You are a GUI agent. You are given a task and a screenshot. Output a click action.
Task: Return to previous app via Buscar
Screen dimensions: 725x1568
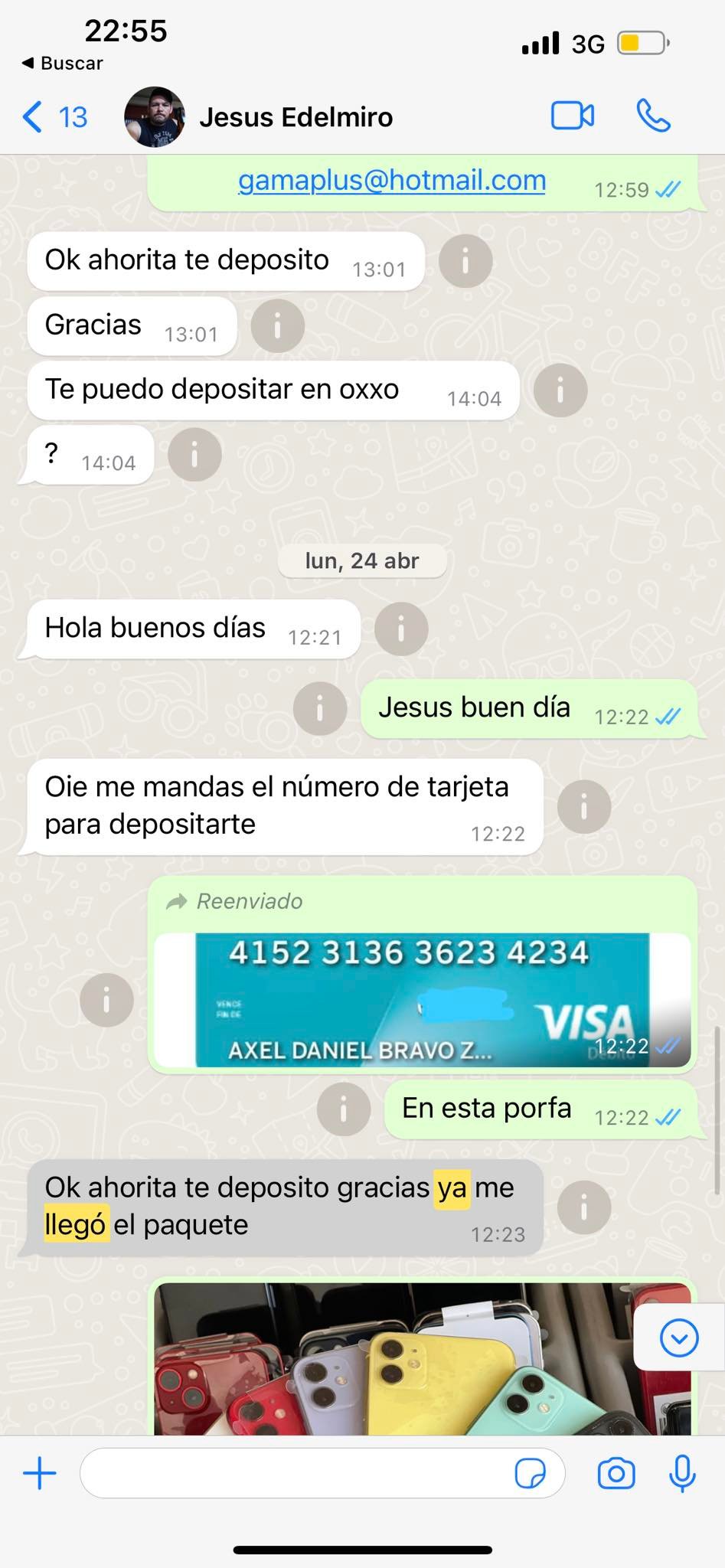pos(63,64)
